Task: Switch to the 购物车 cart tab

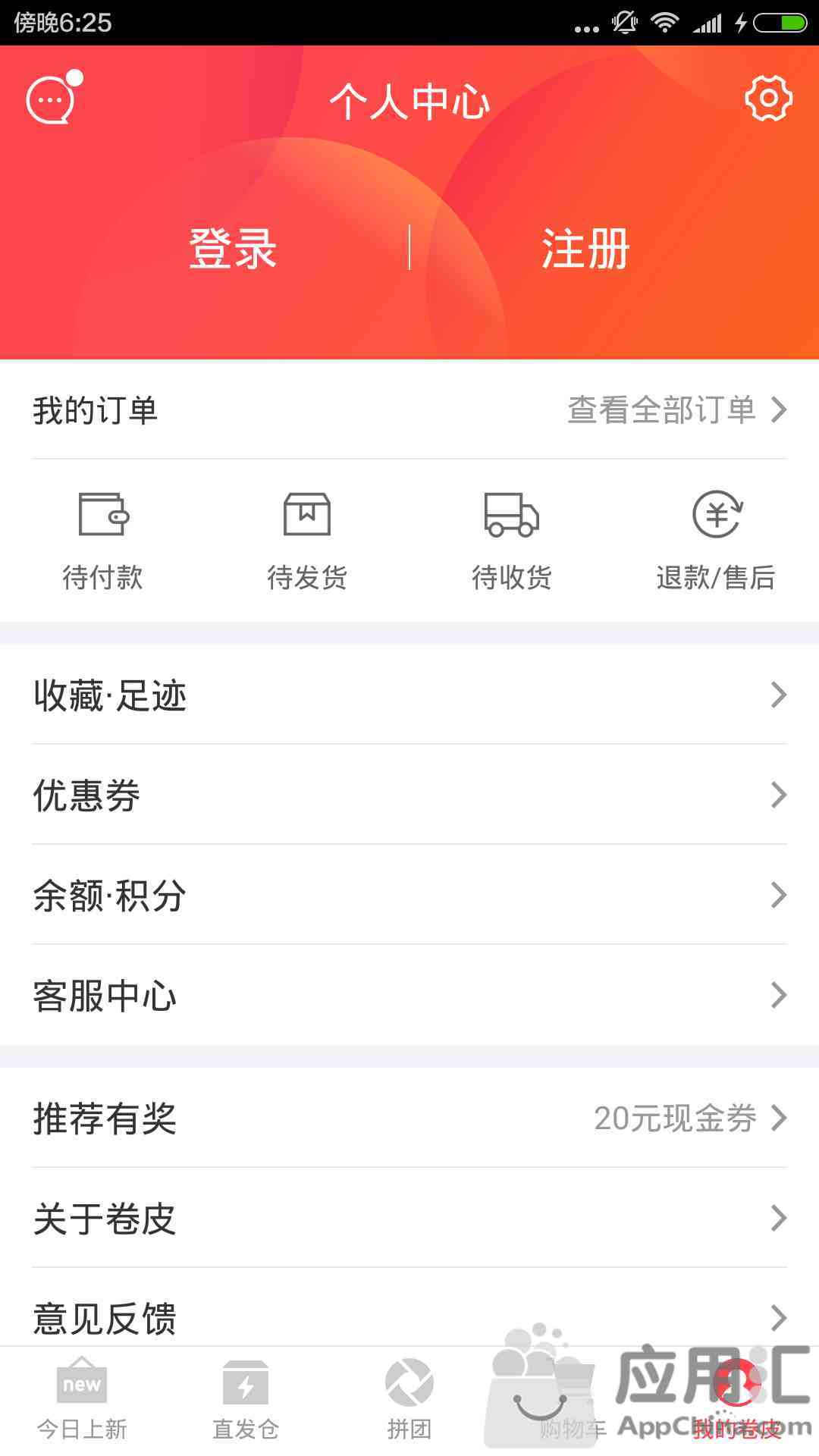Action: point(573,1401)
